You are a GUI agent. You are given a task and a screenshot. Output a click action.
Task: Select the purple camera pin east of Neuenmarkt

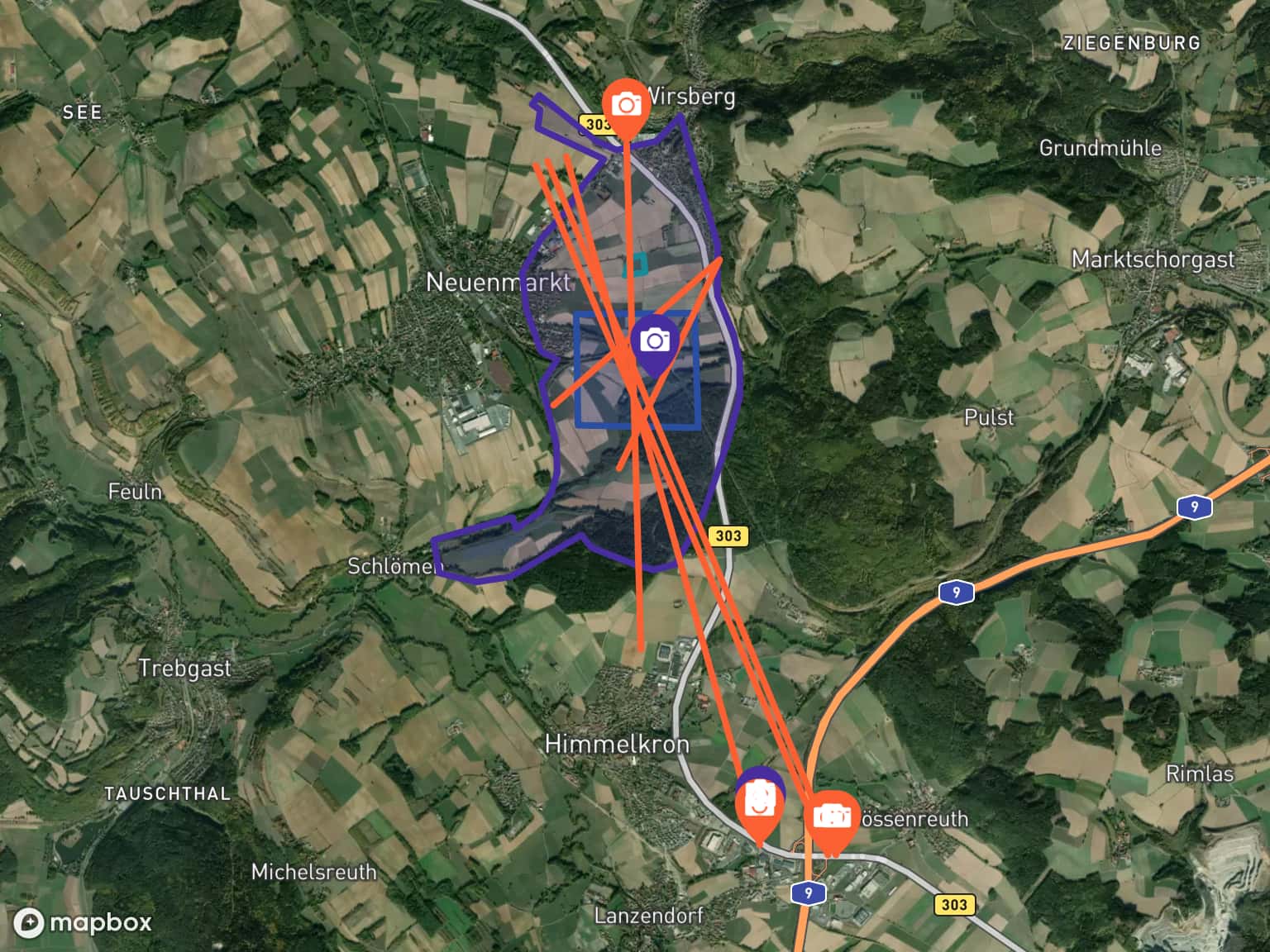point(655,341)
